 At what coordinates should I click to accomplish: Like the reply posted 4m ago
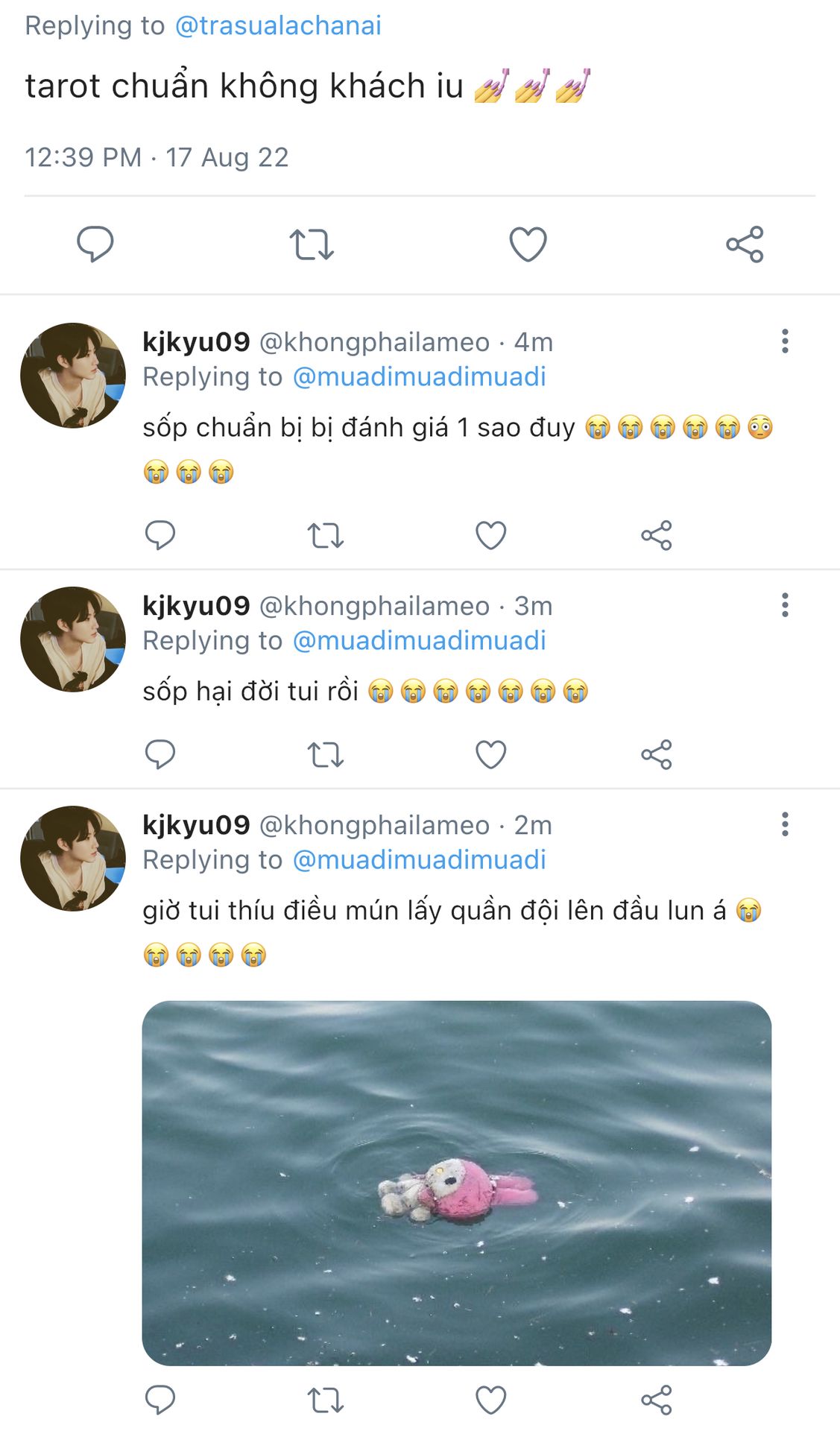[x=490, y=535]
